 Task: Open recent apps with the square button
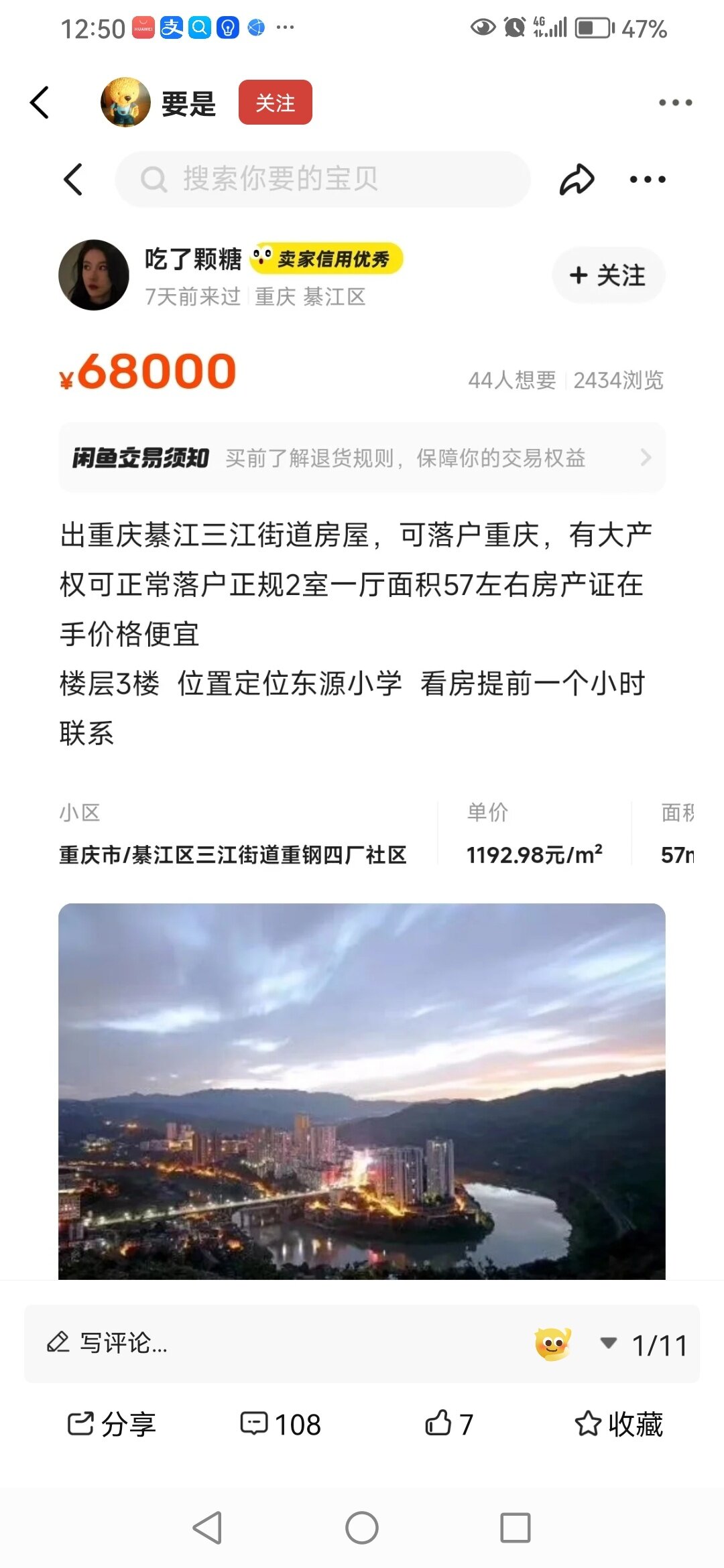click(515, 1528)
